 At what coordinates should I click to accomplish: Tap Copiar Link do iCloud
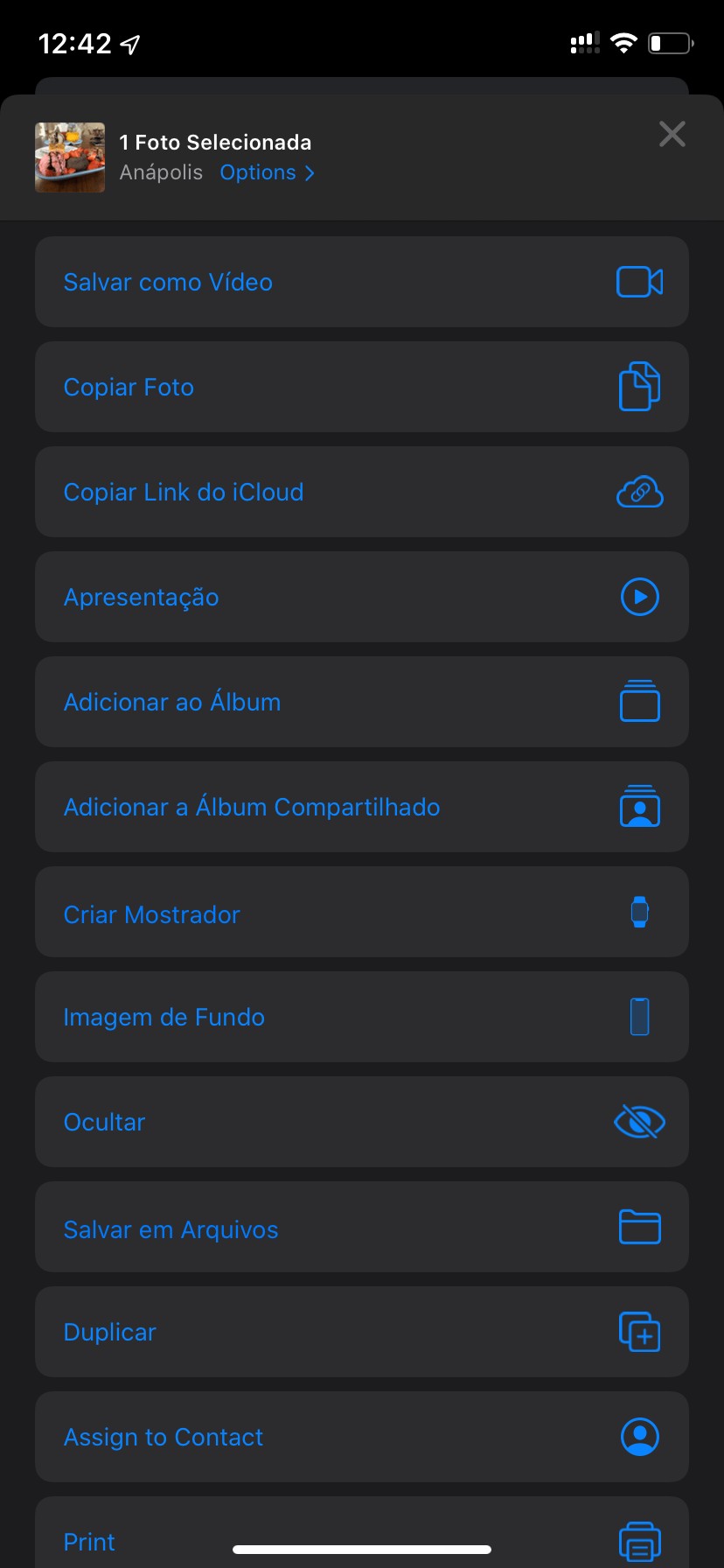(x=362, y=492)
